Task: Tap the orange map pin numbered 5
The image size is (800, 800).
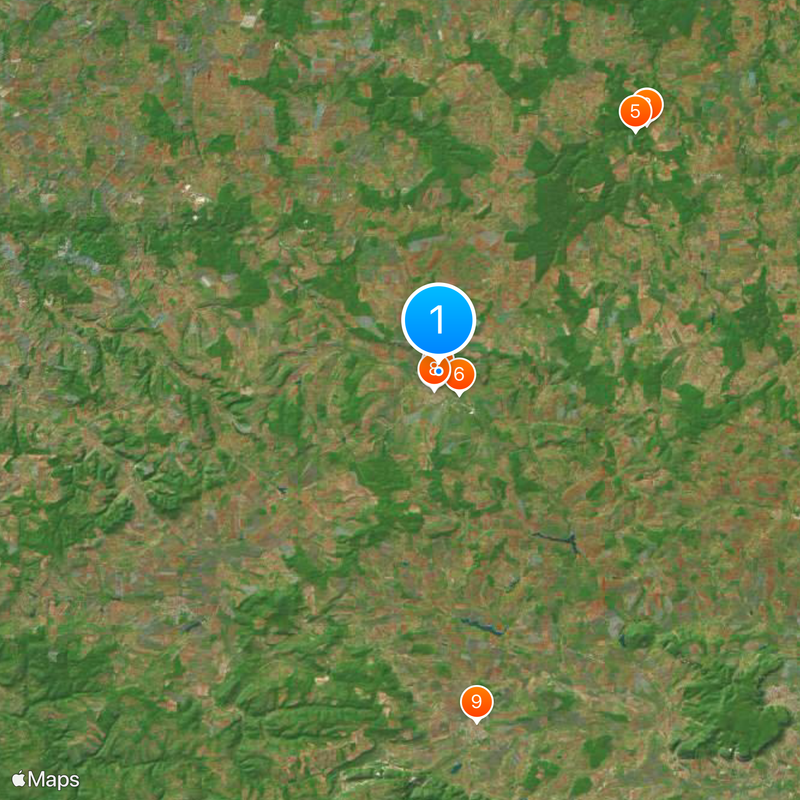Action: pos(634,112)
